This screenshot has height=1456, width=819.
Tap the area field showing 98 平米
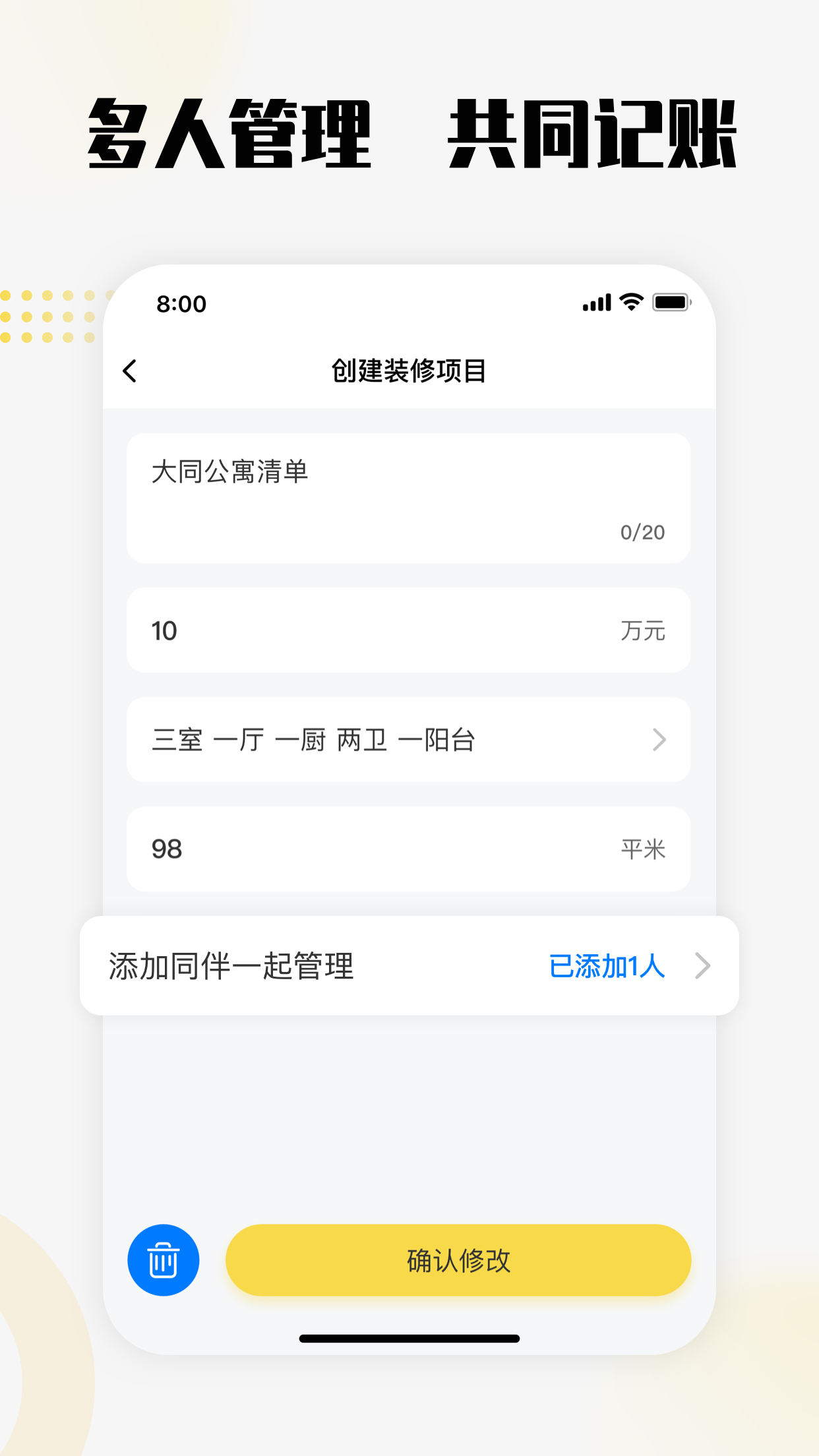pyautogui.click(x=409, y=849)
